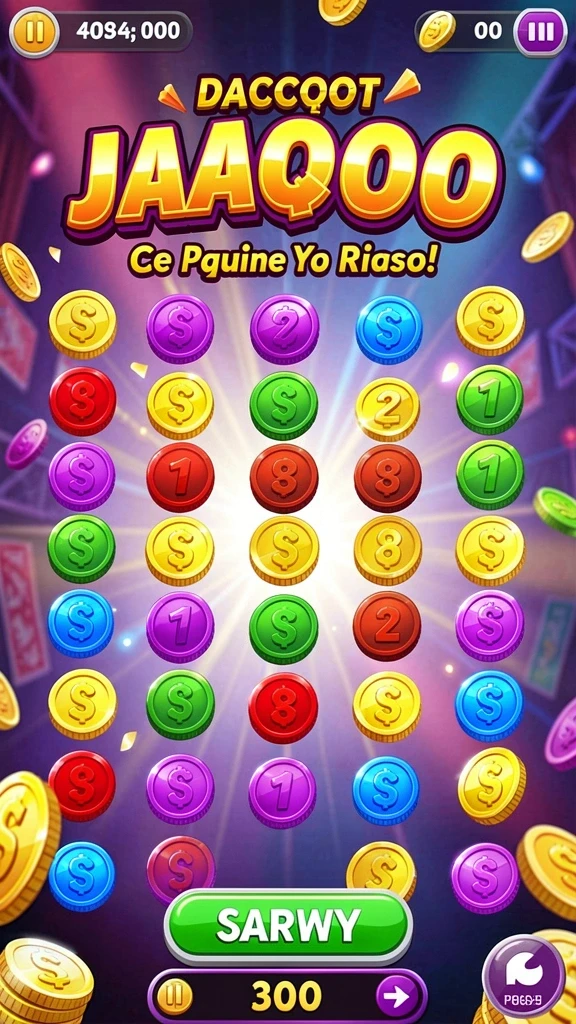Pick the yellow coin marked 2
This screenshot has height=1024, width=576.
387,409
